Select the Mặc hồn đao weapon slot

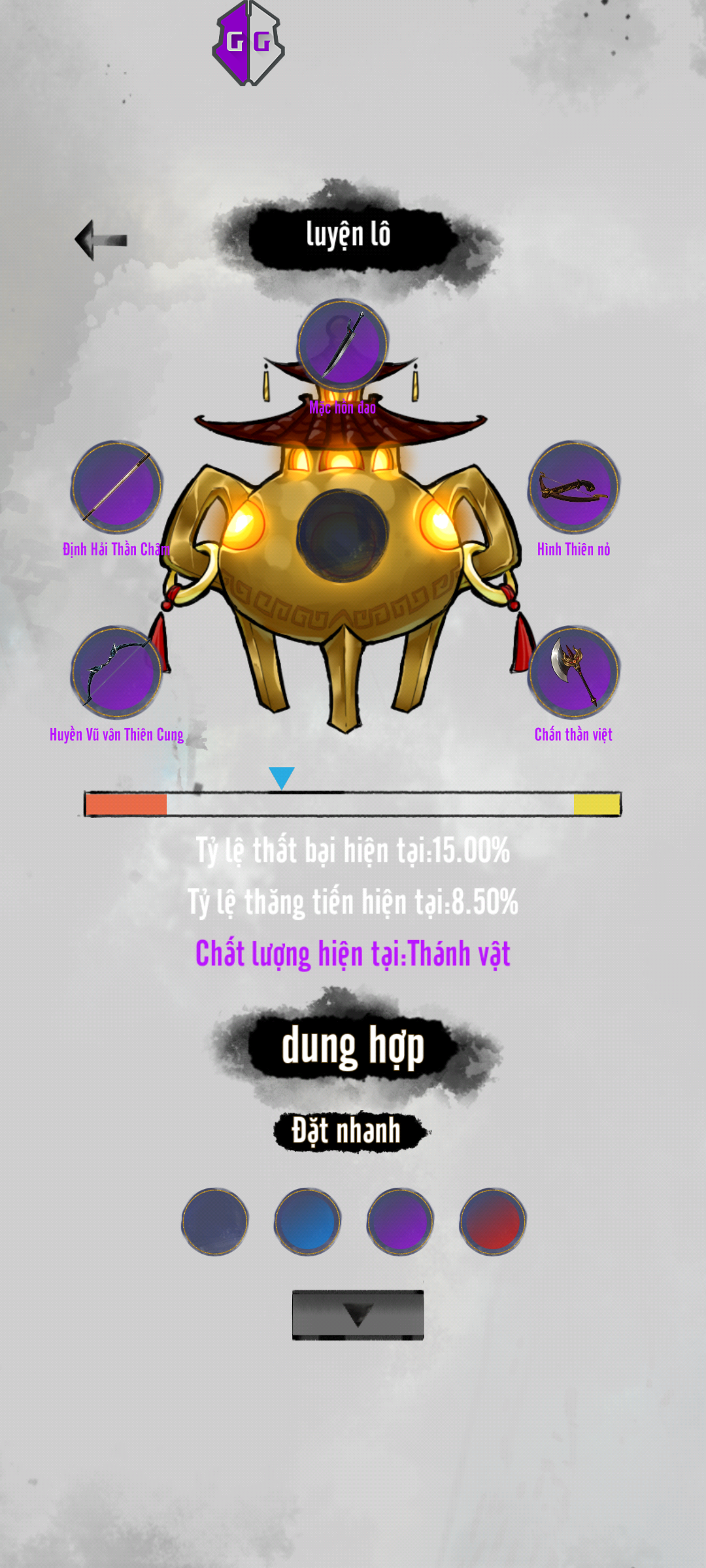343,345
